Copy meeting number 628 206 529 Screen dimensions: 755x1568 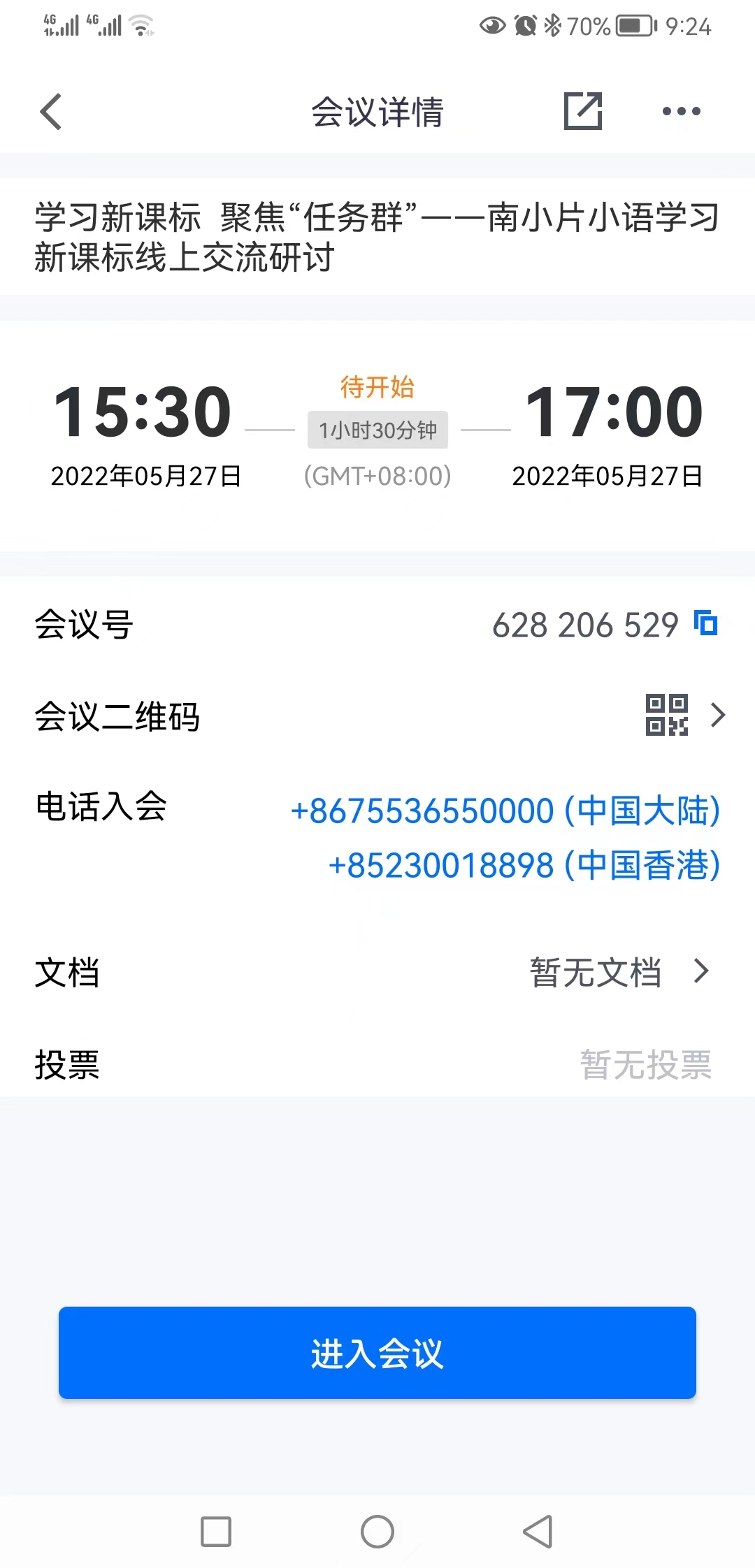coord(706,623)
